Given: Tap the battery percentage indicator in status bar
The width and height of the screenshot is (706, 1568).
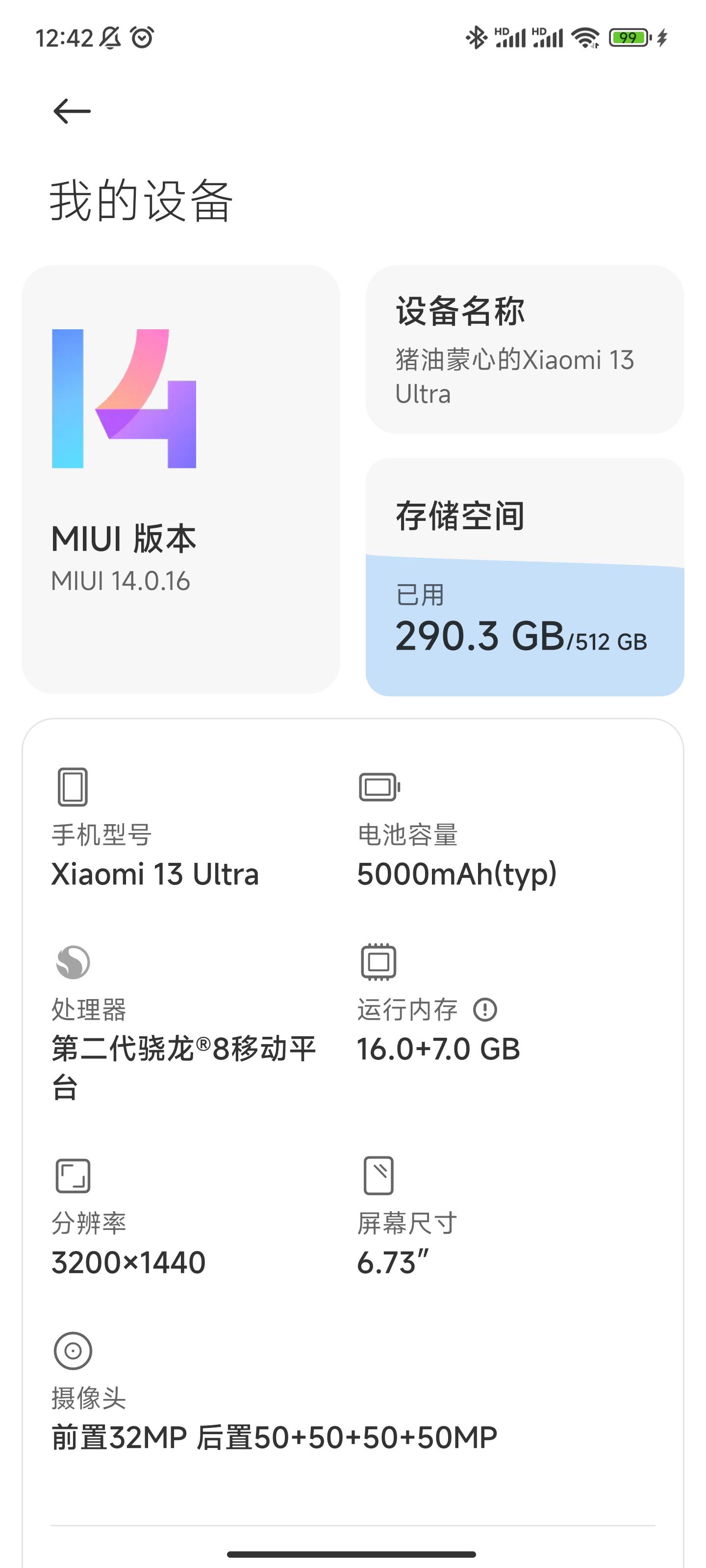Looking at the screenshot, I should pyautogui.click(x=628, y=37).
